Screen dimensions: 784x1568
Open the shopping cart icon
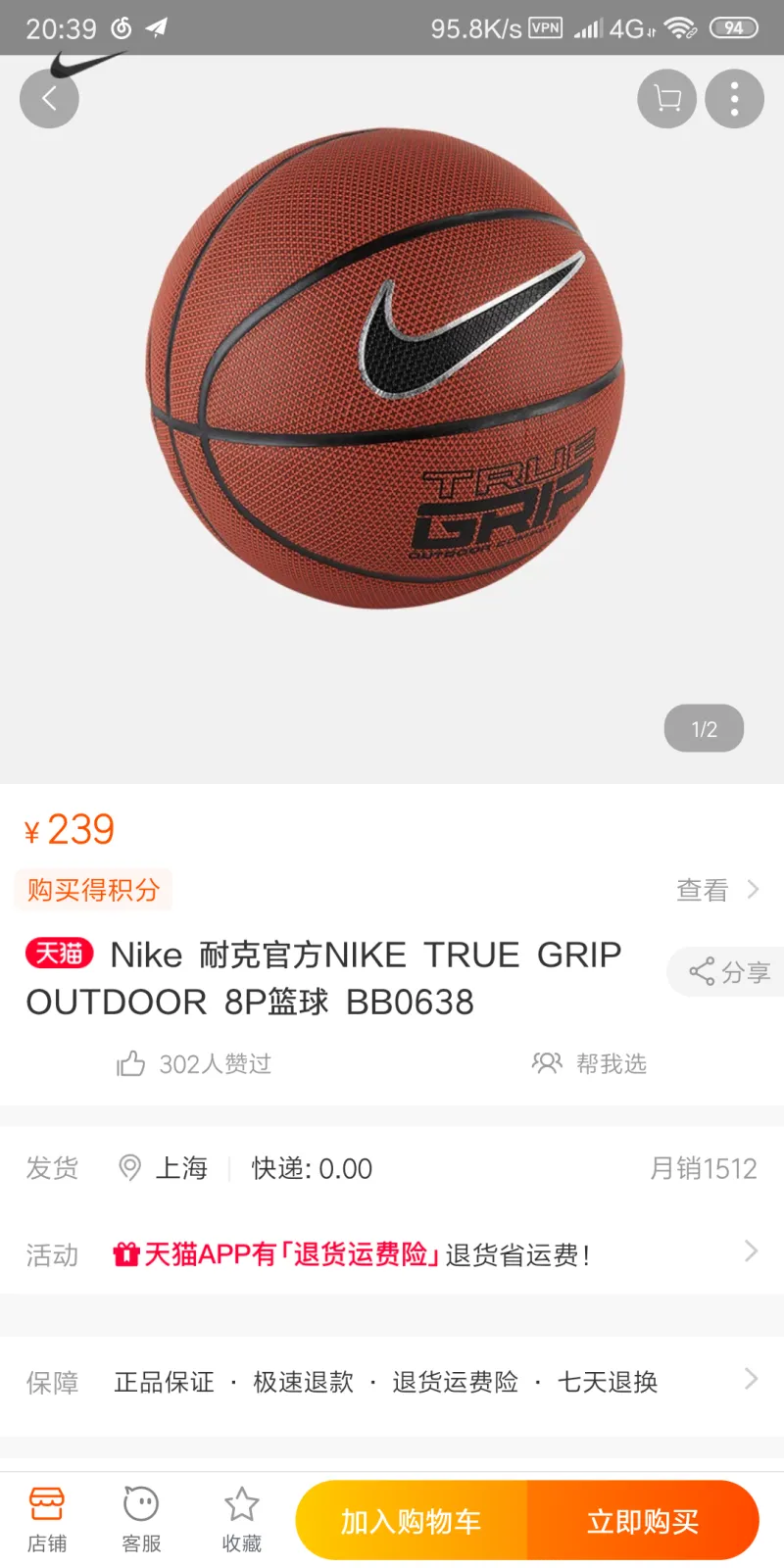click(x=667, y=99)
